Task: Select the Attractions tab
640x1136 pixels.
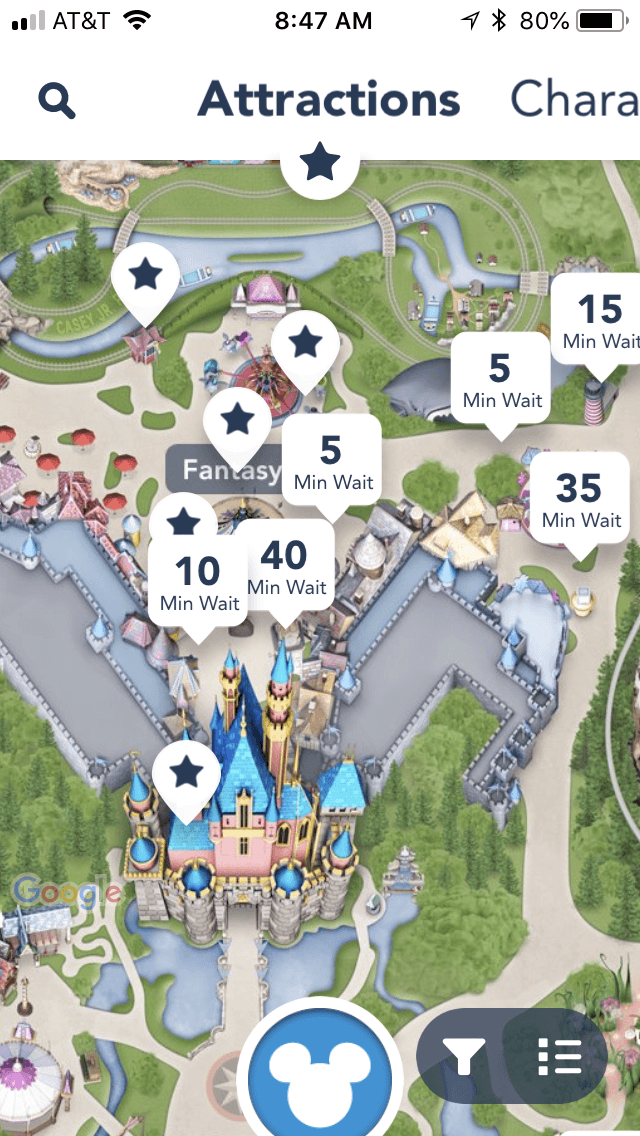Action: [329, 100]
